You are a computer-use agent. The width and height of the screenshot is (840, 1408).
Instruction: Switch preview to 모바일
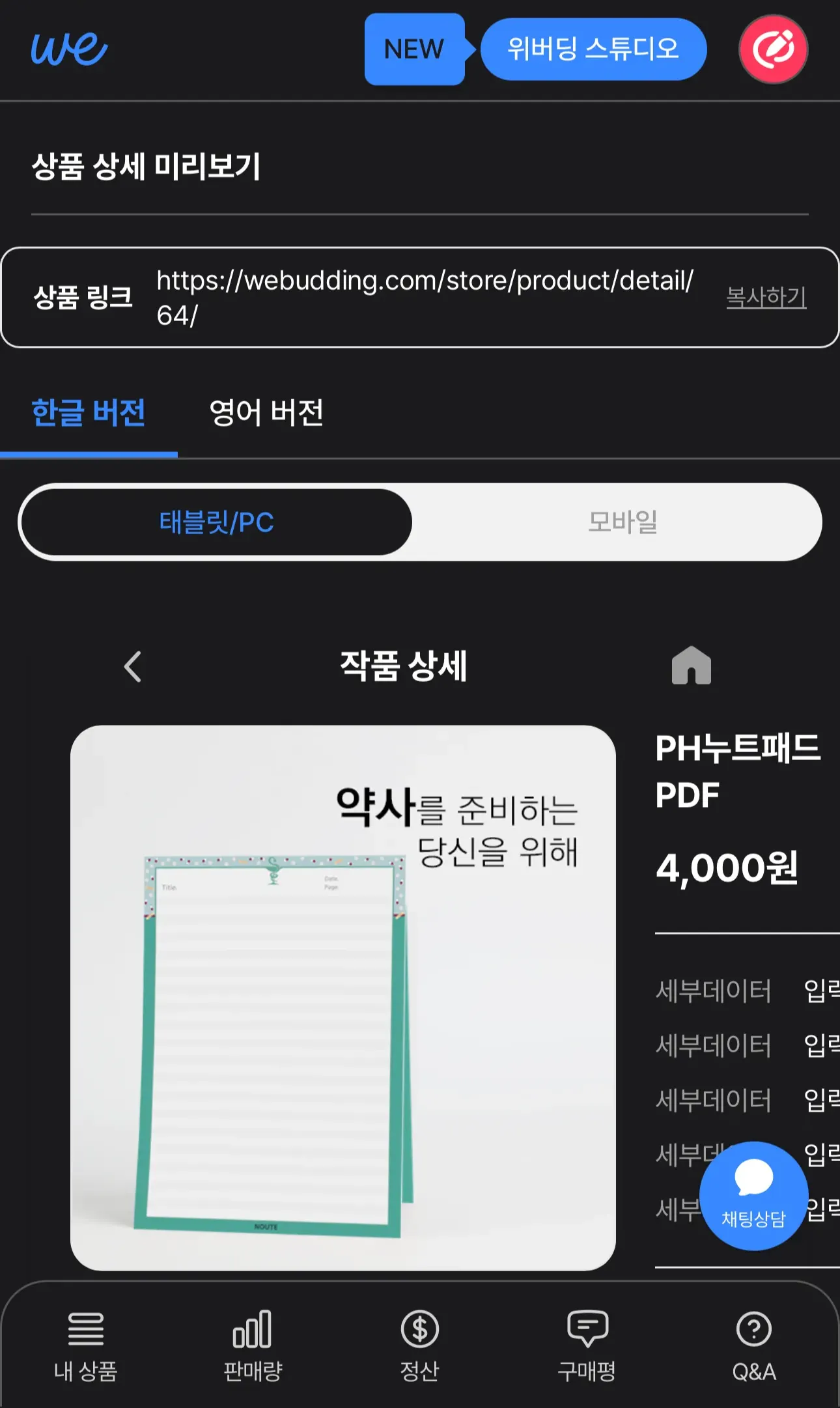pos(622,522)
